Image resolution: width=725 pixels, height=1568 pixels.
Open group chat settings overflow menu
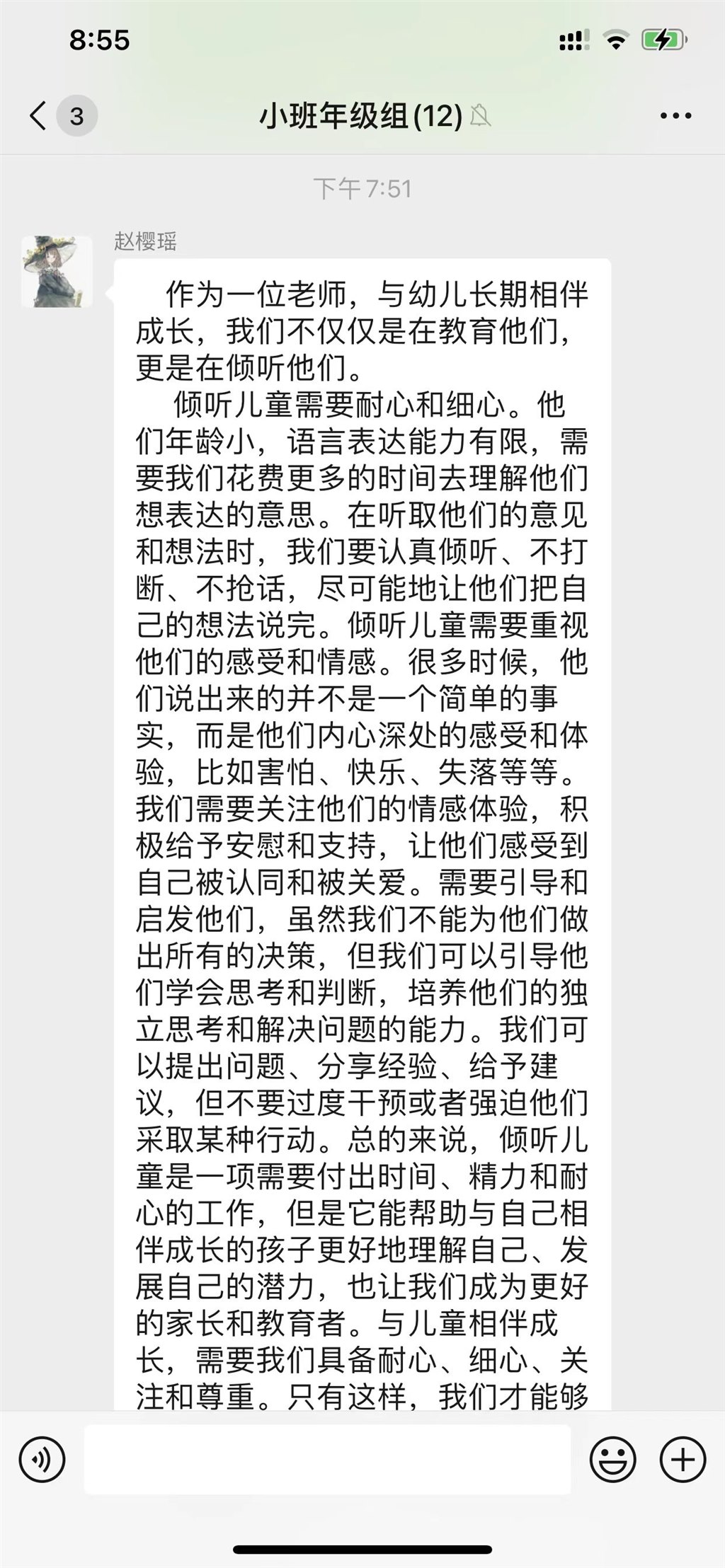(675, 116)
